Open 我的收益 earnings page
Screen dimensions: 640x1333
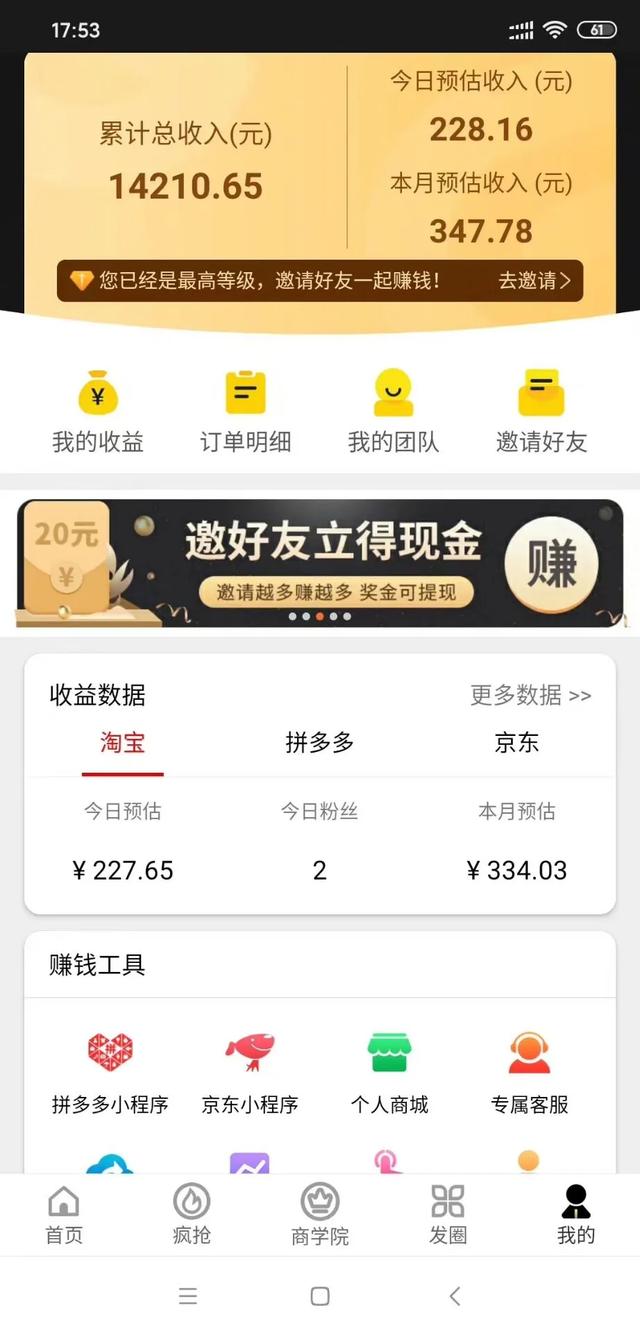pyautogui.click(x=98, y=410)
